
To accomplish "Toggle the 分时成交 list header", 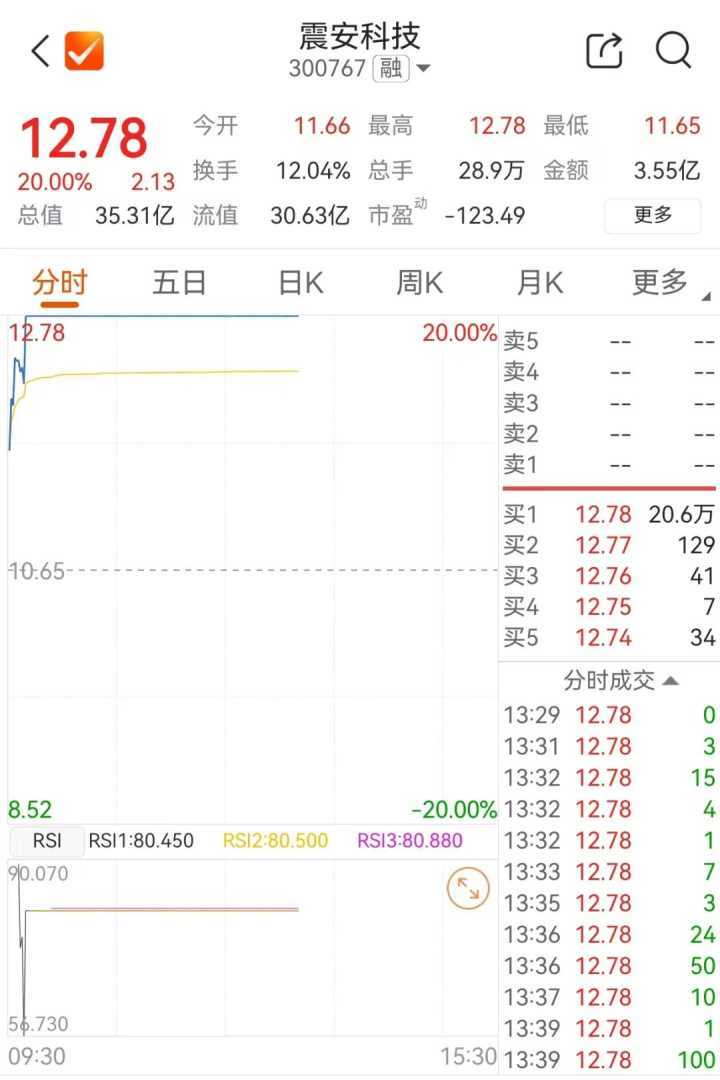I will pos(620,681).
